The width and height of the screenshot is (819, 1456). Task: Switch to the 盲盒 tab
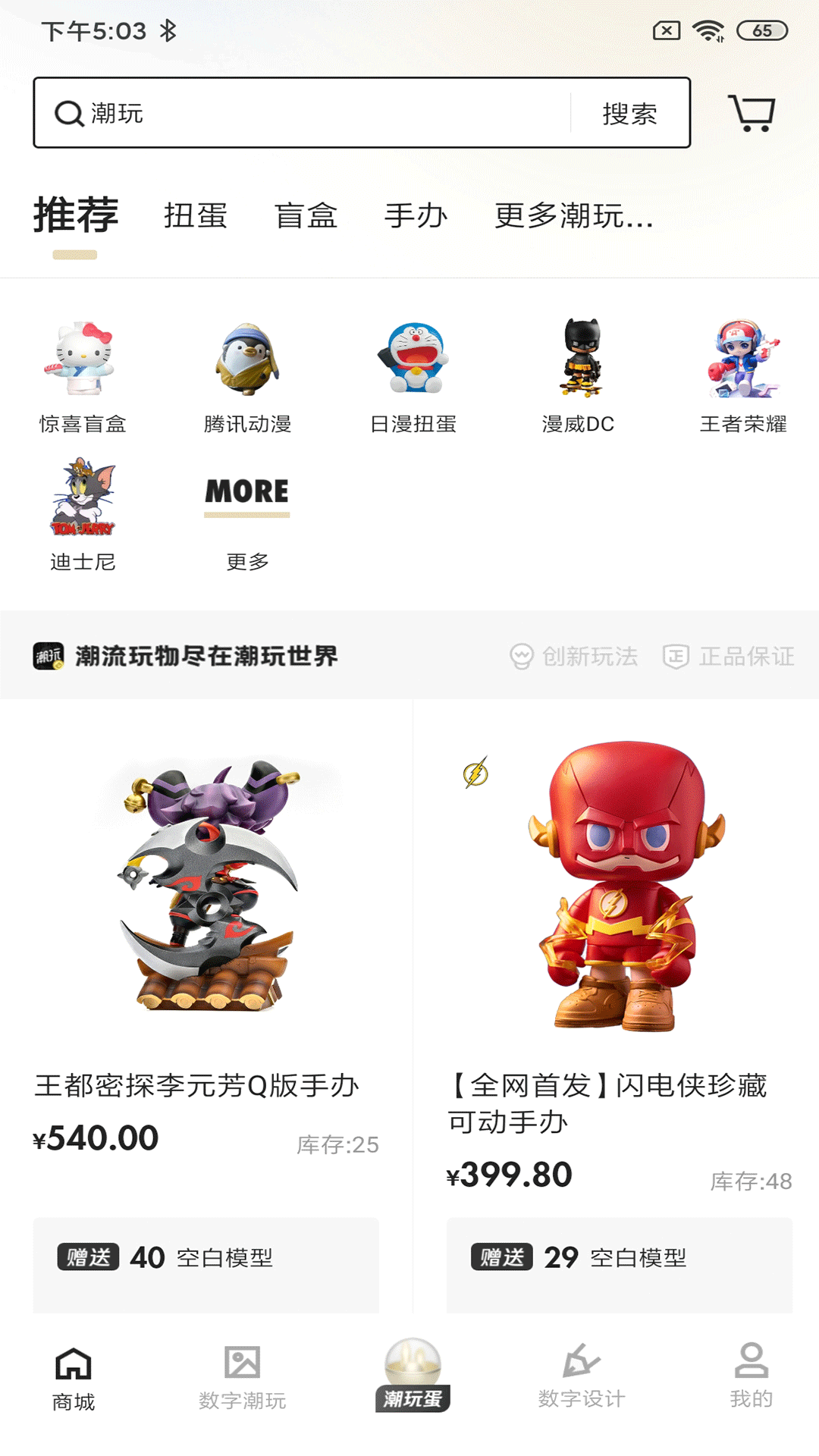tap(306, 216)
